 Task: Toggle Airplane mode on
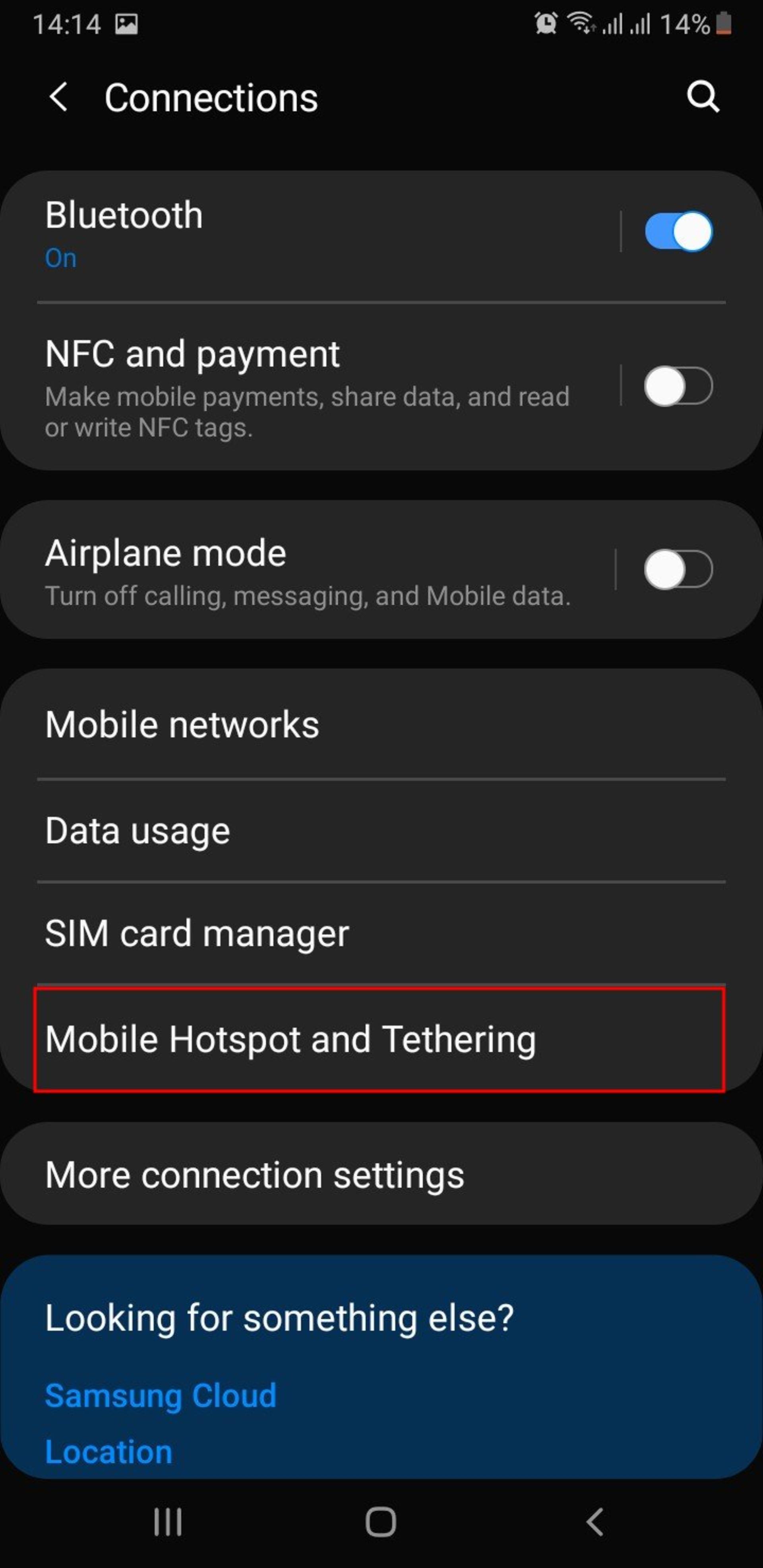pos(678,569)
